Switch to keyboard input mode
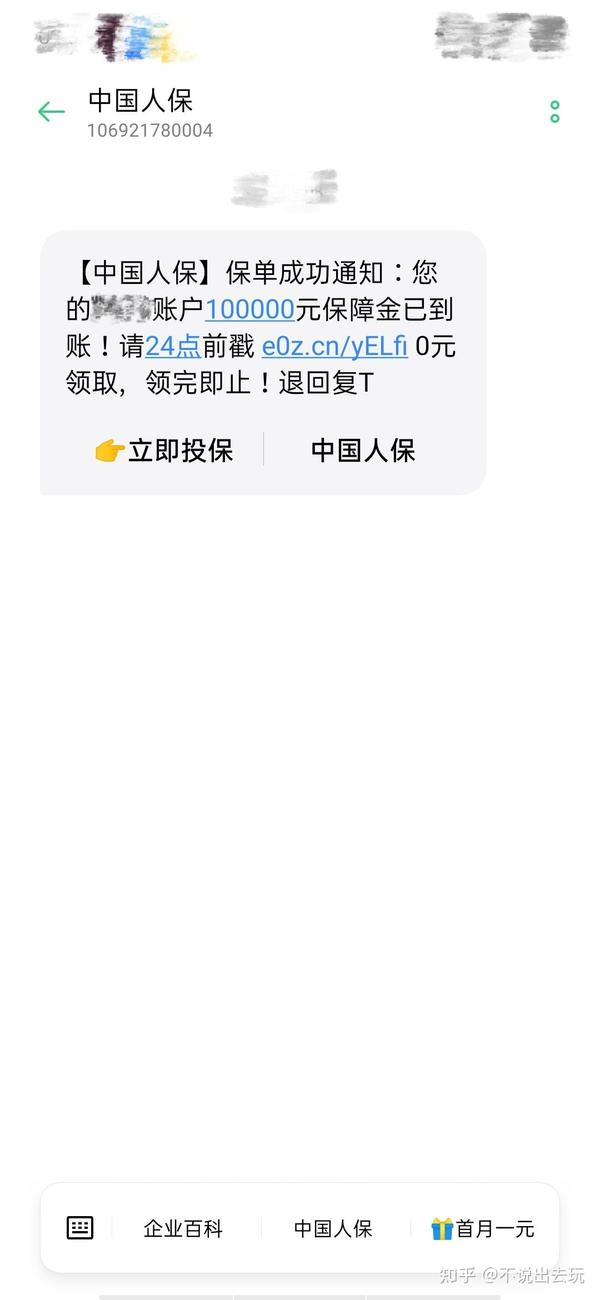 click(80, 1228)
